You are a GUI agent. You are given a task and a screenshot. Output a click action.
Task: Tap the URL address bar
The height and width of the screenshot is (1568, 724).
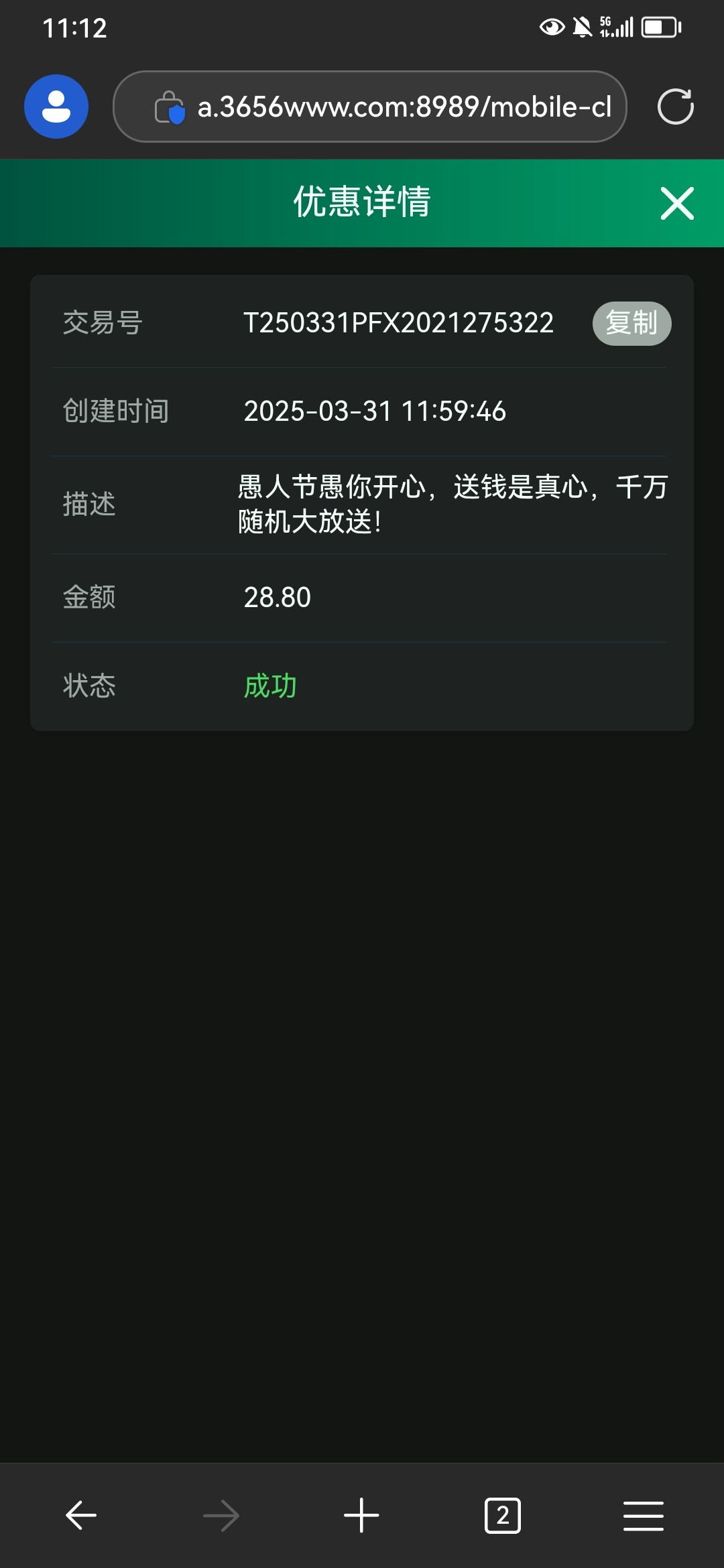tap(370, 107)
